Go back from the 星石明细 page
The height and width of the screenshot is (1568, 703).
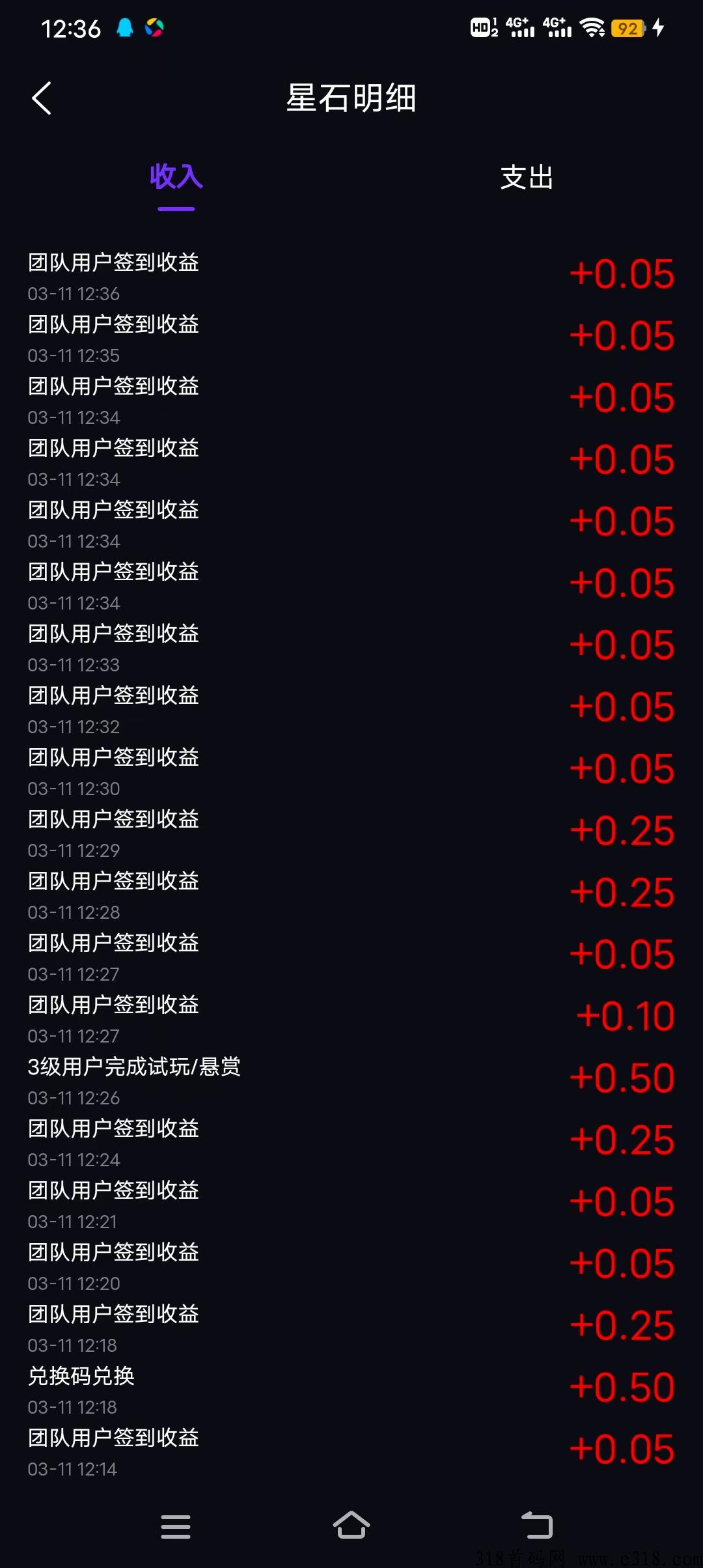click(42, 98)
